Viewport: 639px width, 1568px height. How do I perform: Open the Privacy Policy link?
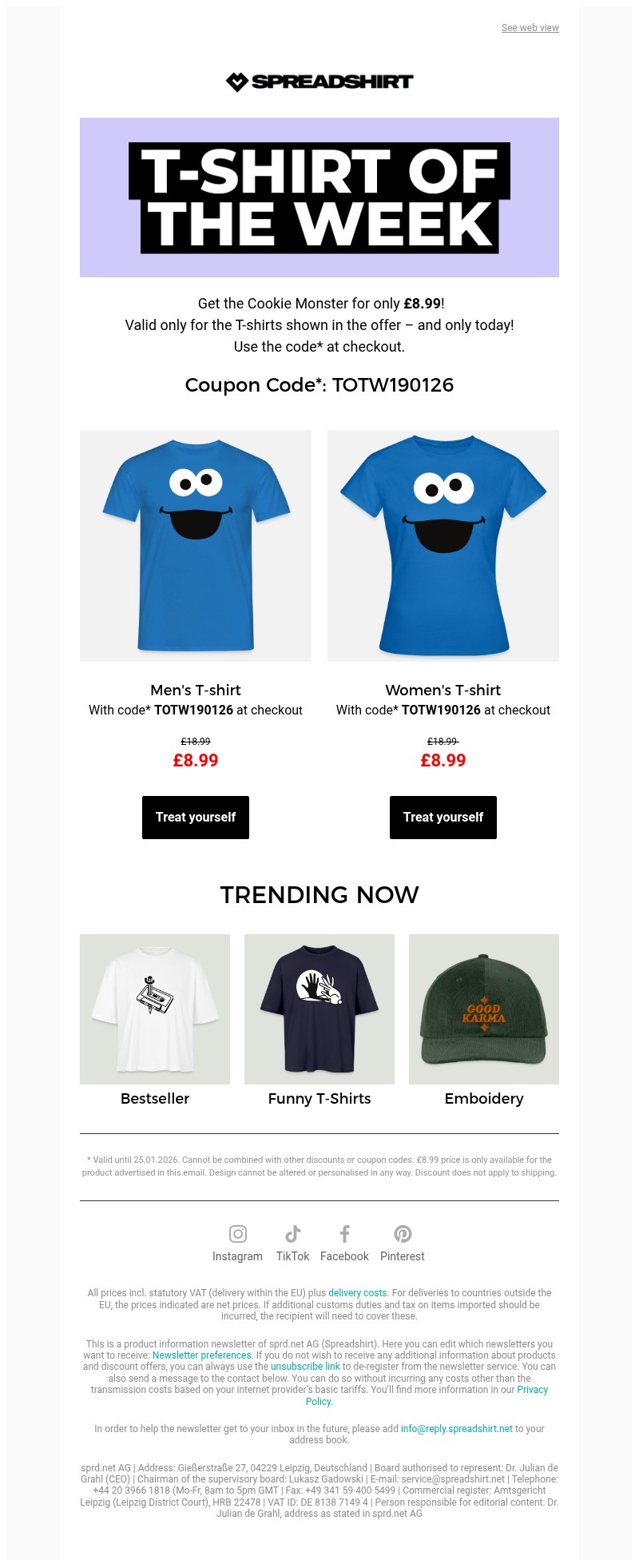(532, 1390)
